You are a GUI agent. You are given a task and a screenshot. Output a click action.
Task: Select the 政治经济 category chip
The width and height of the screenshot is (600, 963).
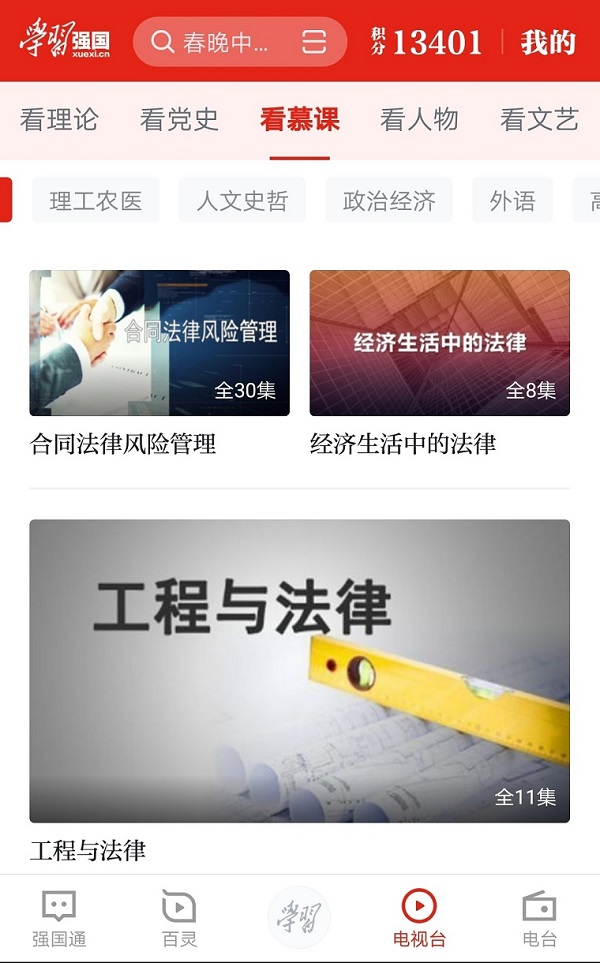click(x=389, y=201)
